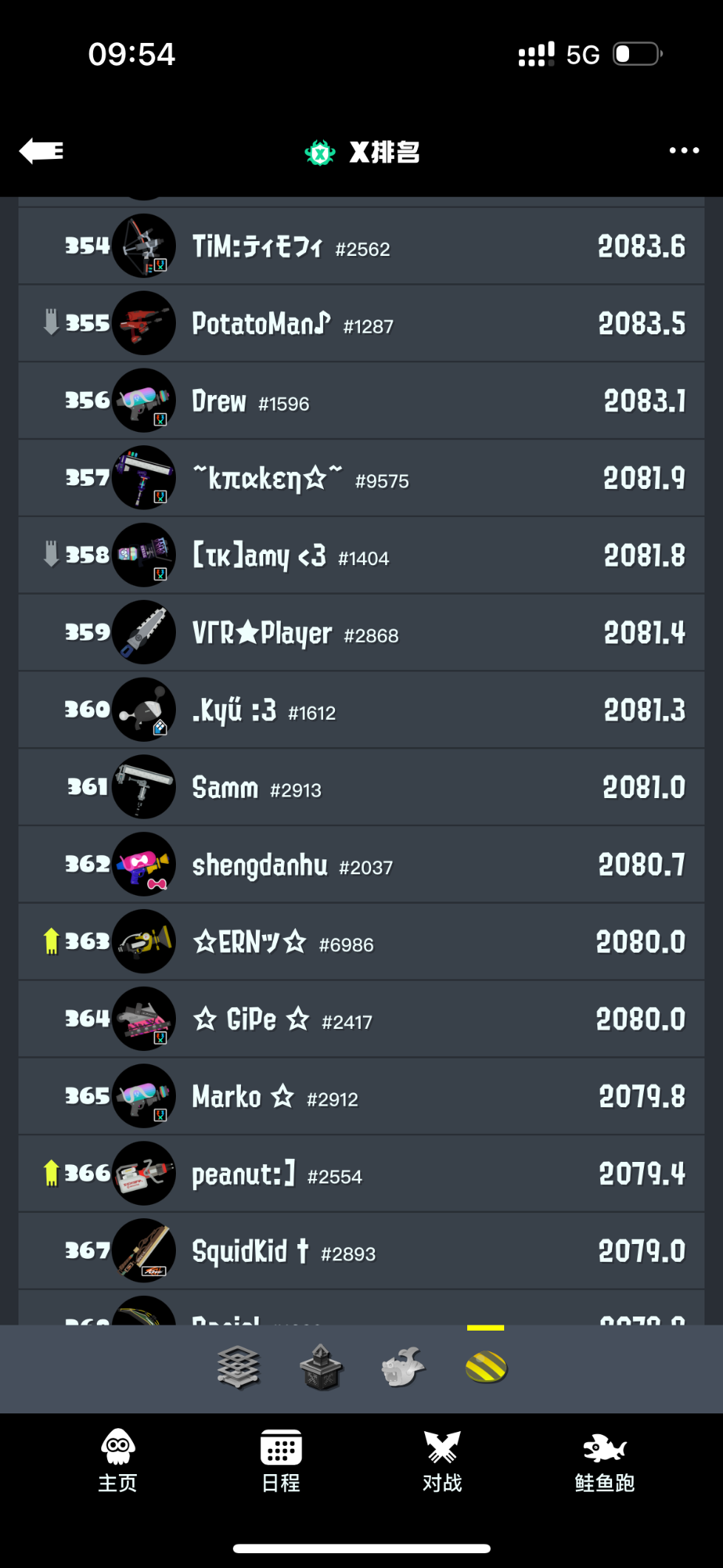Switch to the Splat Zones mode tab
This screenshot has width=723, height=1568.
pyautogui.click(x=238, y=1367)
